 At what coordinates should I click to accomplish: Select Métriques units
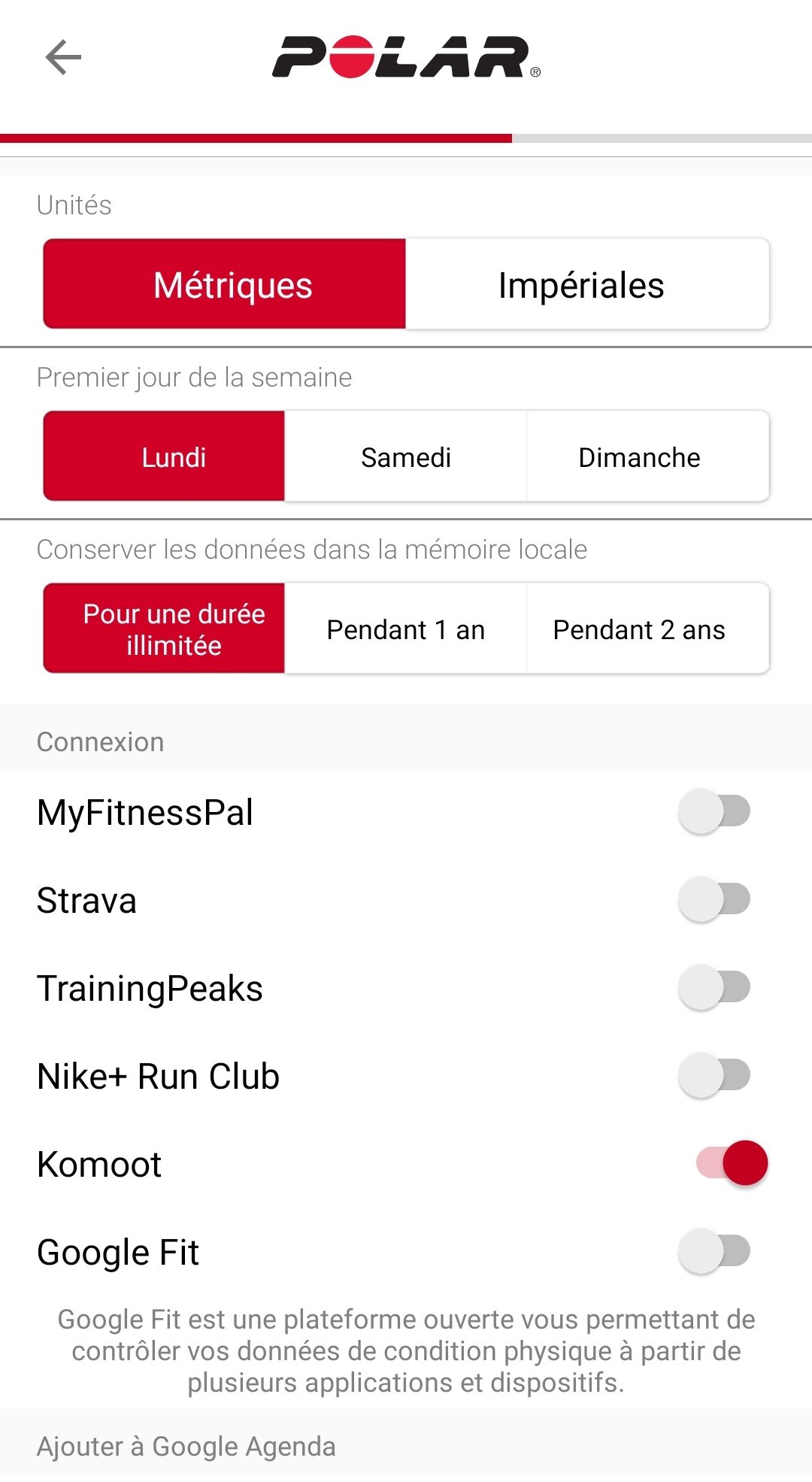point(225,284)
